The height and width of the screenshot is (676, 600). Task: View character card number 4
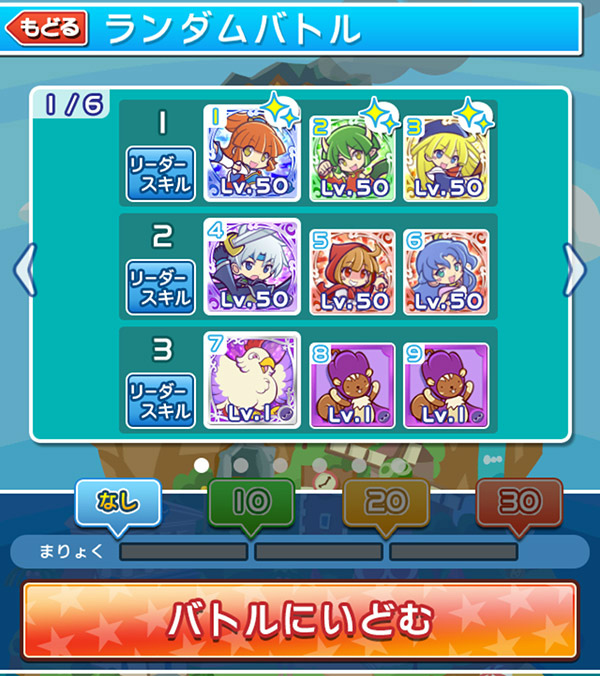(251, 267)
